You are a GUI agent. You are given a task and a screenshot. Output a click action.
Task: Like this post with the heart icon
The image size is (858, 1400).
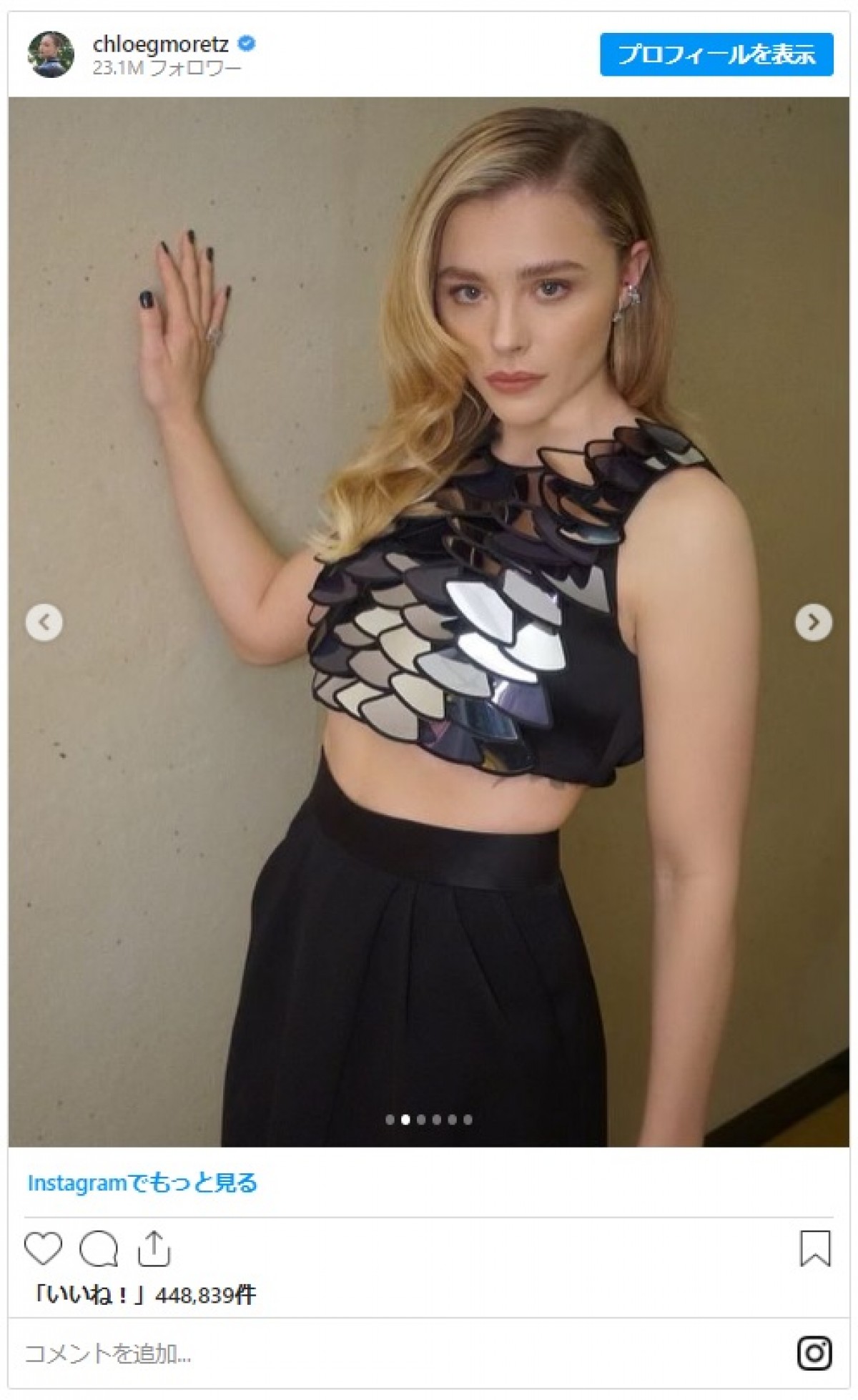pos(43,1249)
